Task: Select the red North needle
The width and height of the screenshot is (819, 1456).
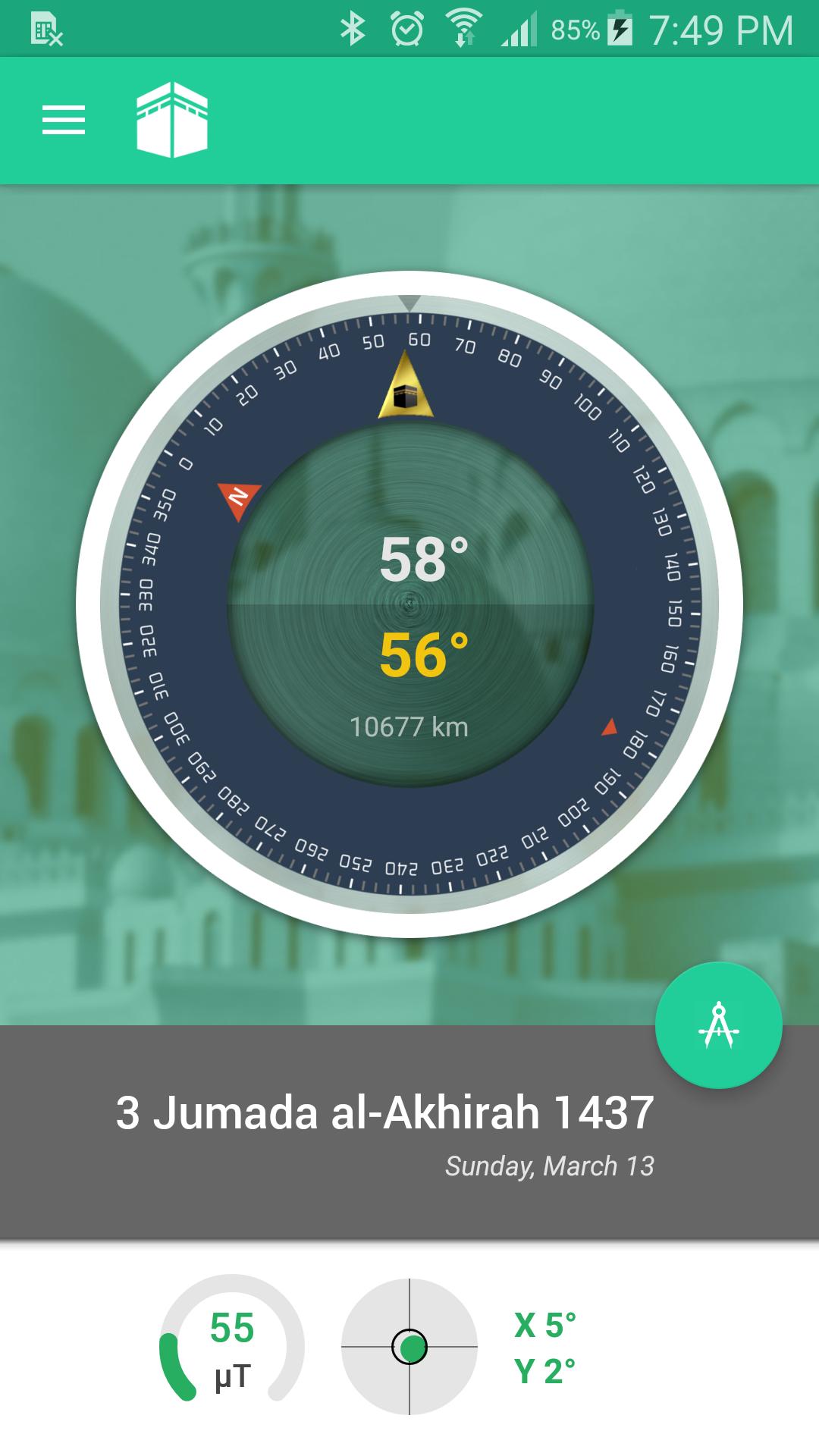Action: (237, 497)
